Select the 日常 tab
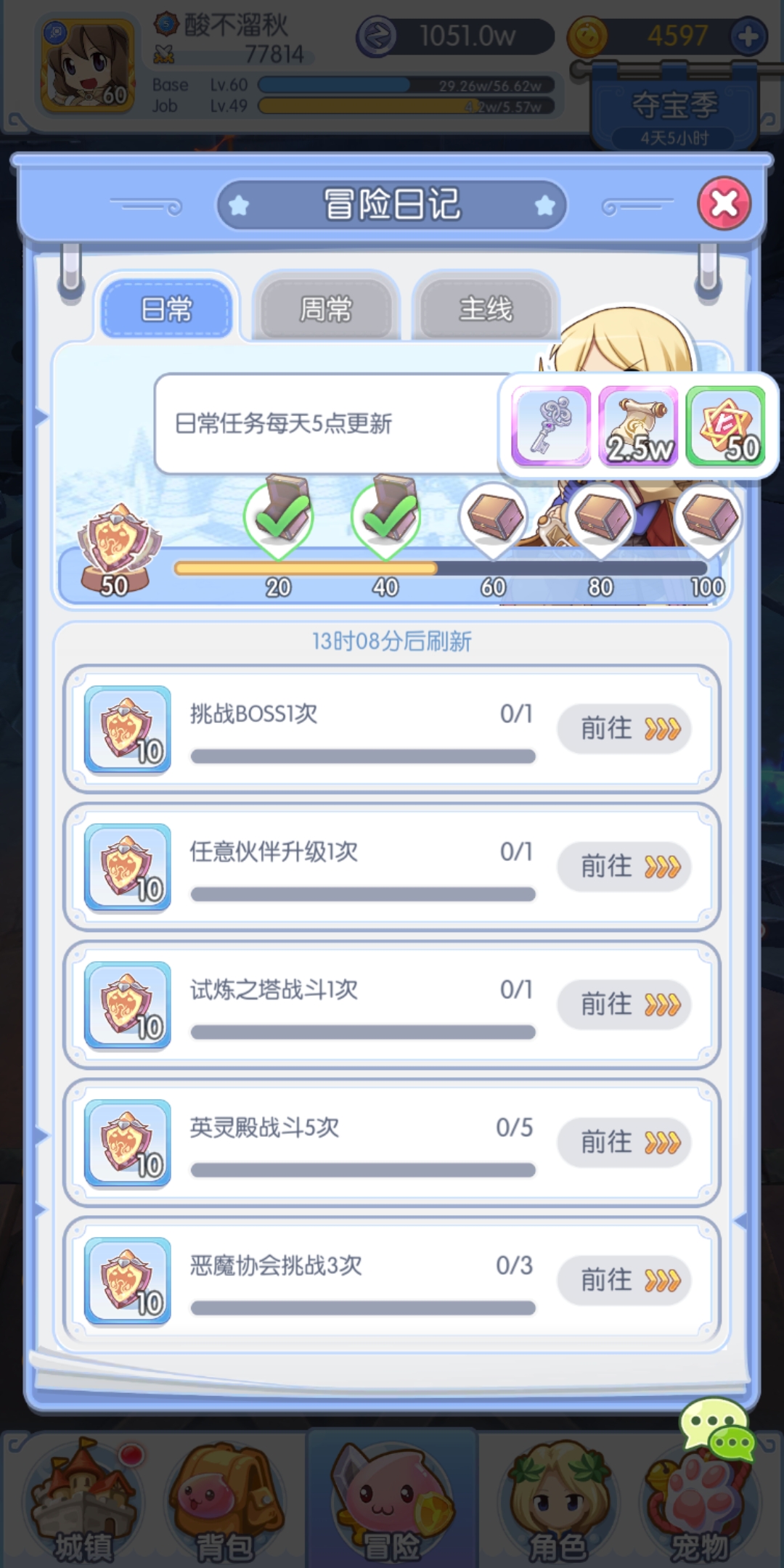 pyautogui.click(x=166, y=309)
